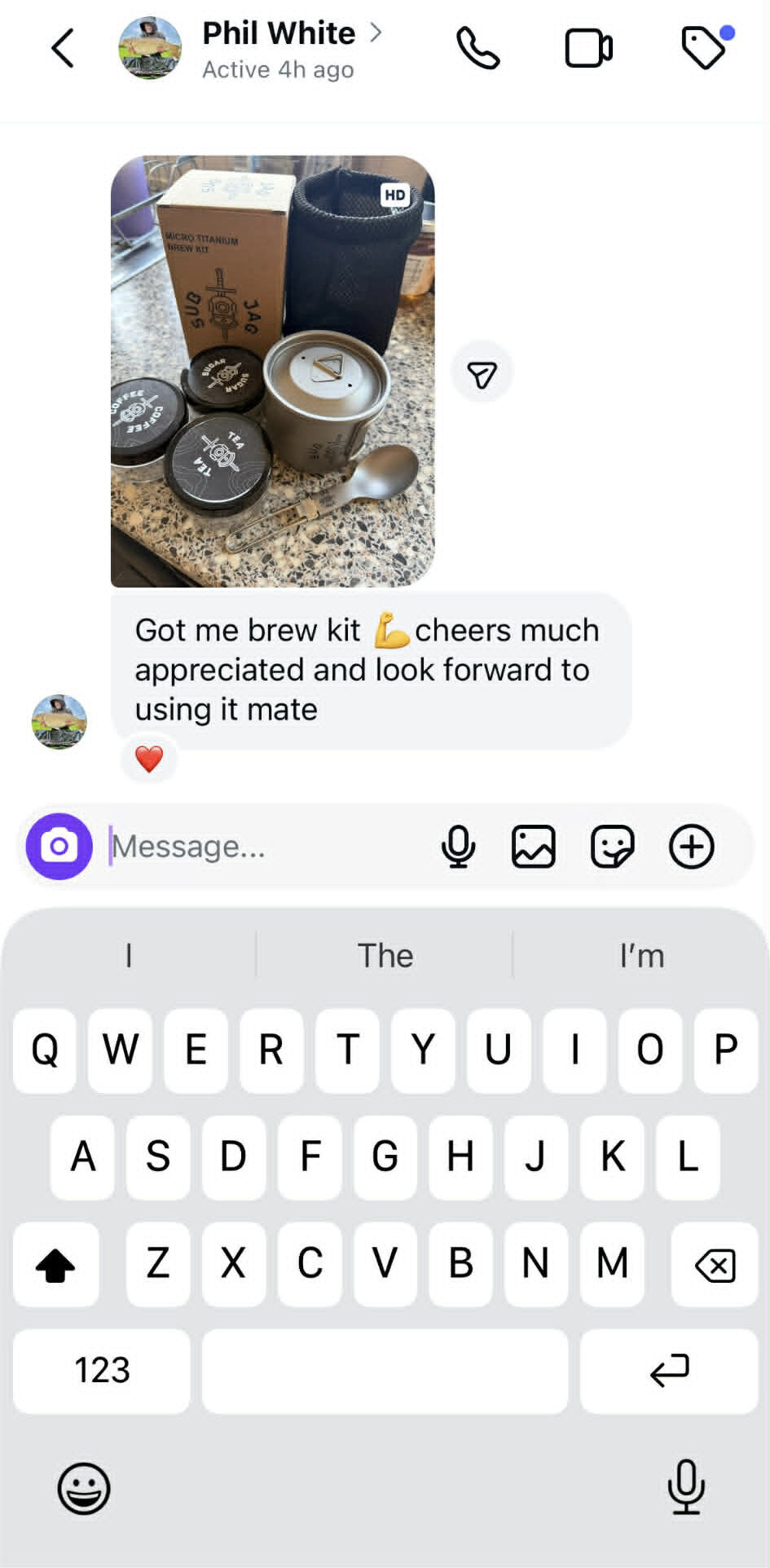Open the brew kit photo
Screen dimensions: 770x1568
[272, 371]
